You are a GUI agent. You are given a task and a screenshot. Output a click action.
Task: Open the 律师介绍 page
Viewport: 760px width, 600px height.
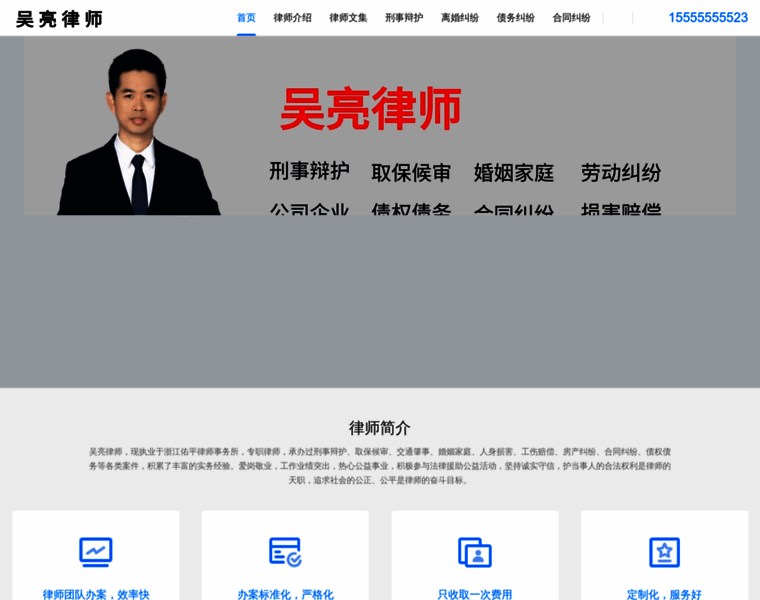click(x=292, y=18)
